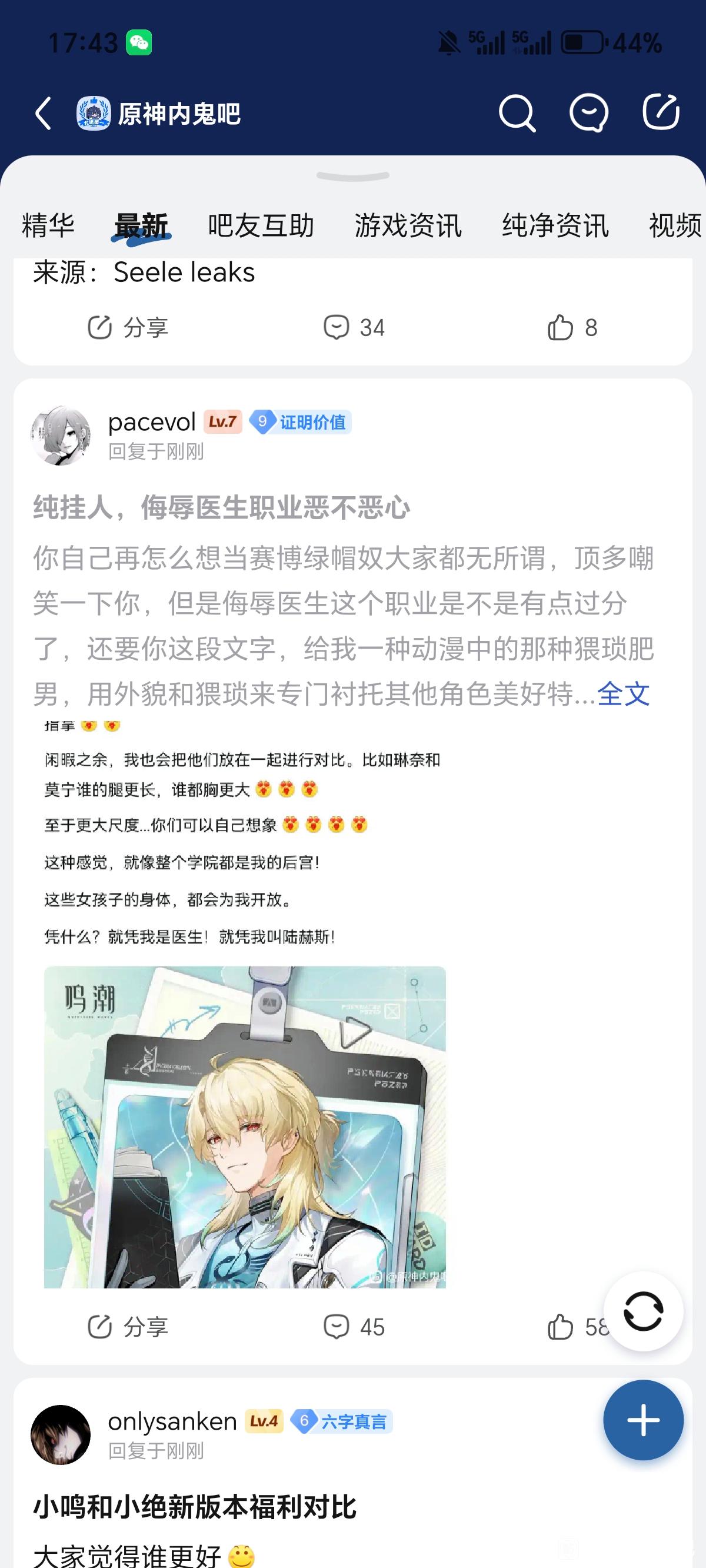Share the Seele leaks post
The image size is (706, 1568).
click(x=128, y=327)
